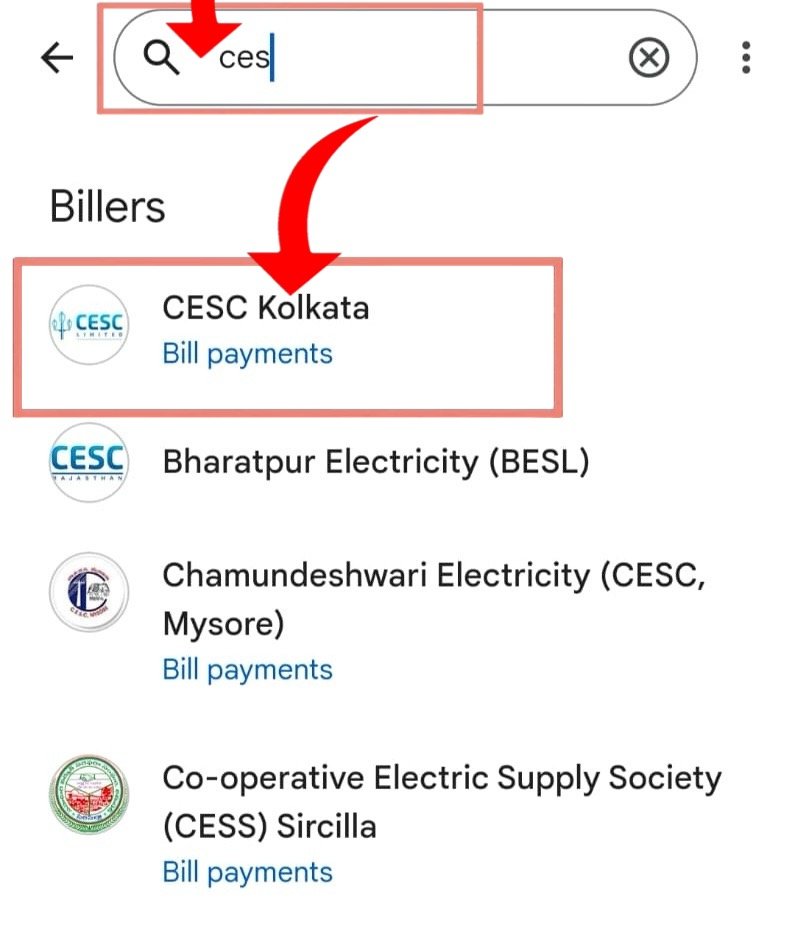This screenshot has height=936, width=794.
Task: Go back using the arrow icon
Action: [57, 59]
